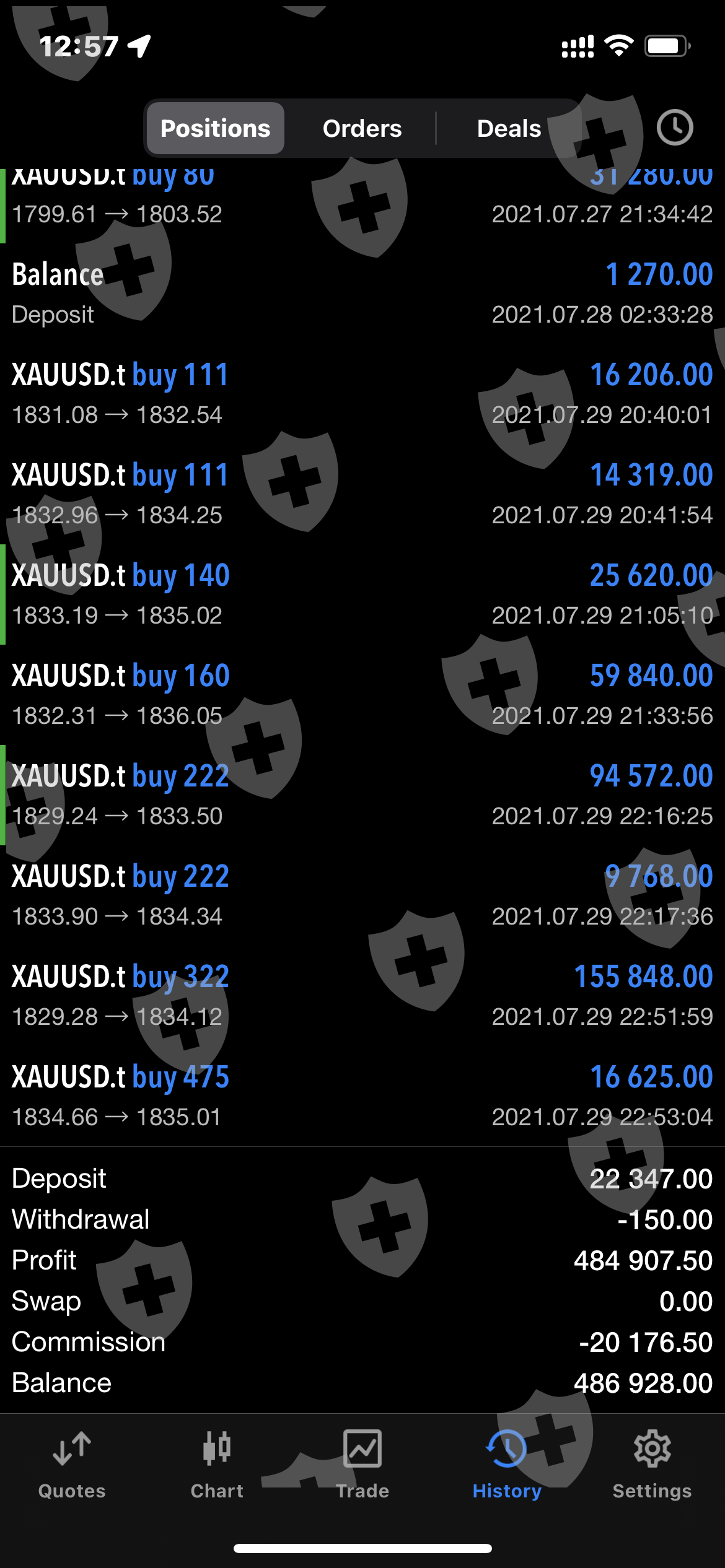
Task: Open the buy 140 position with 25 620.00 profit
Action: [x=362, y=595]
